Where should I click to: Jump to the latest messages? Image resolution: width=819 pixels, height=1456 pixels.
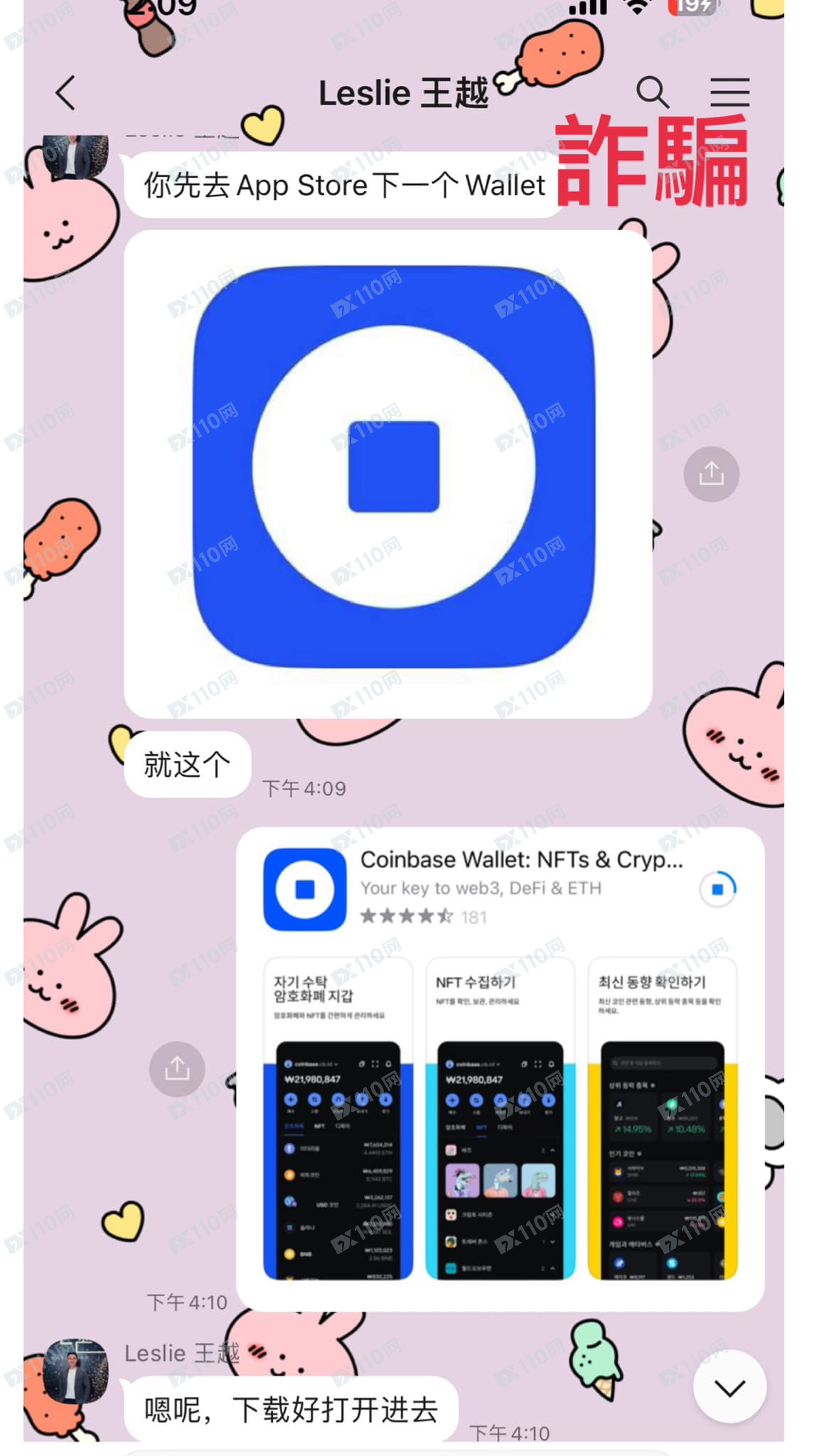point(729,1387)
